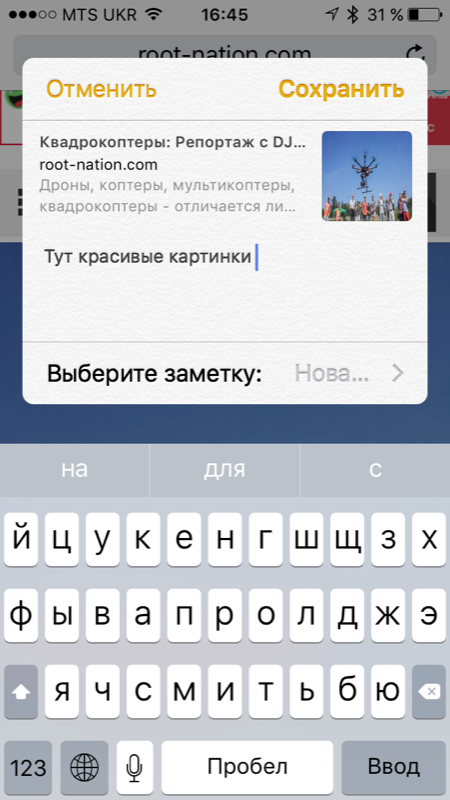Tap the Пробел space key

(x=247, y=767)
